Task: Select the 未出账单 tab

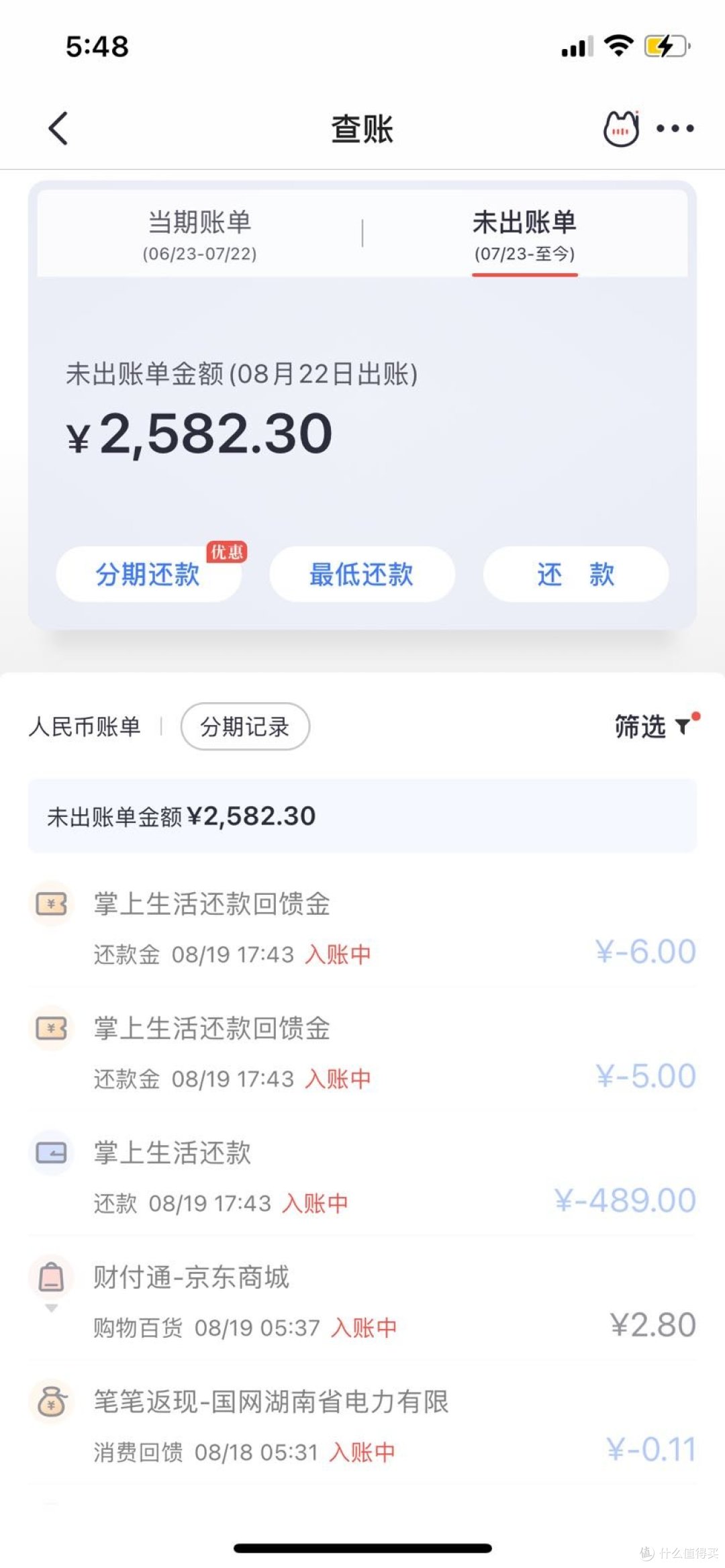Action: point(526,235)
